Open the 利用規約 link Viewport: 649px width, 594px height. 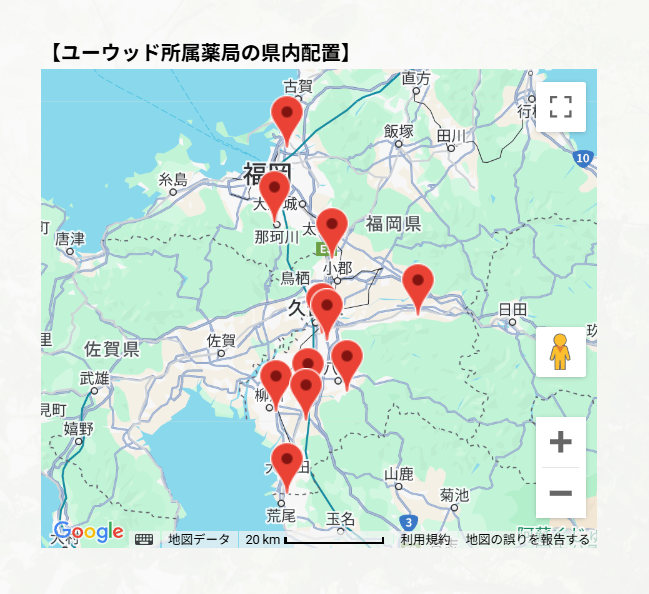425,540
